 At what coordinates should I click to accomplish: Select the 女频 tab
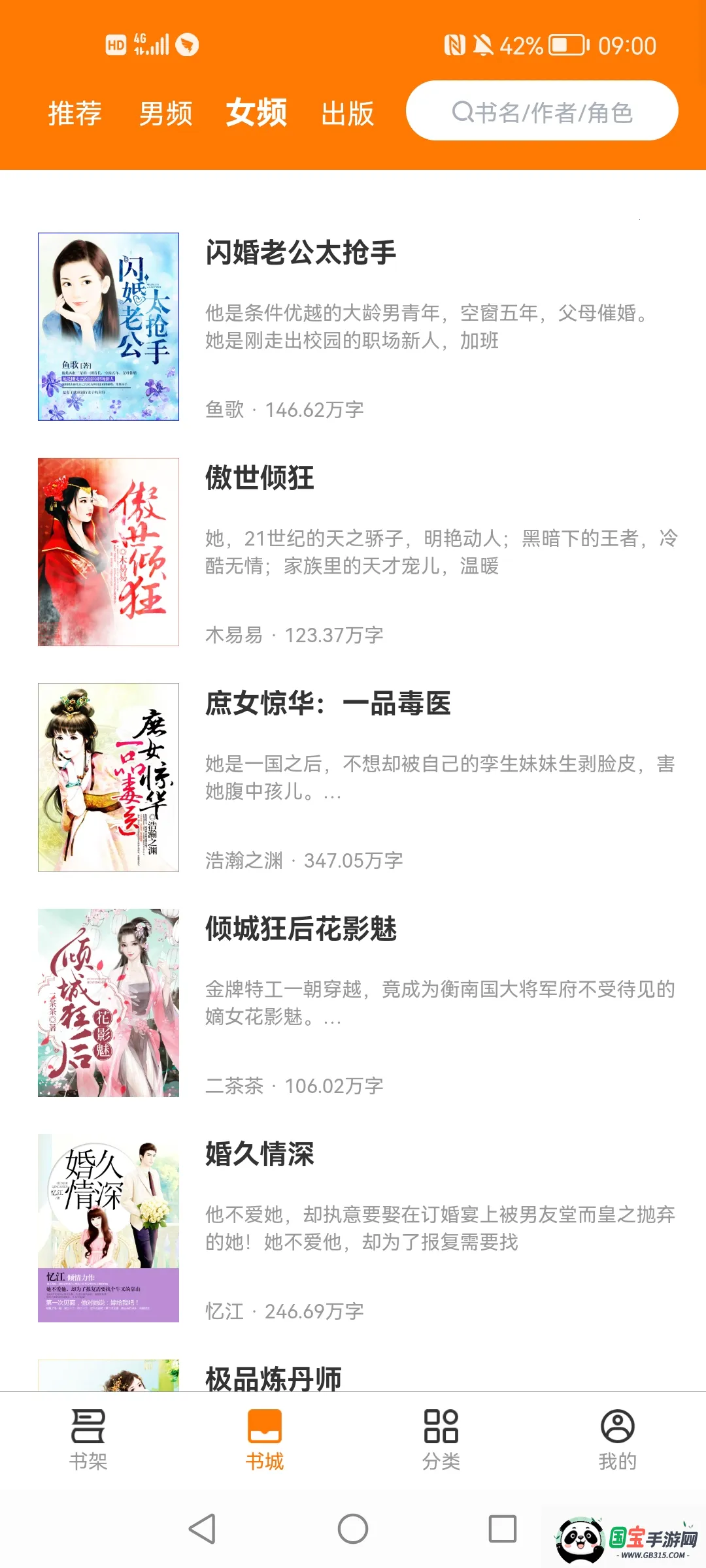(x=256, y=112)
